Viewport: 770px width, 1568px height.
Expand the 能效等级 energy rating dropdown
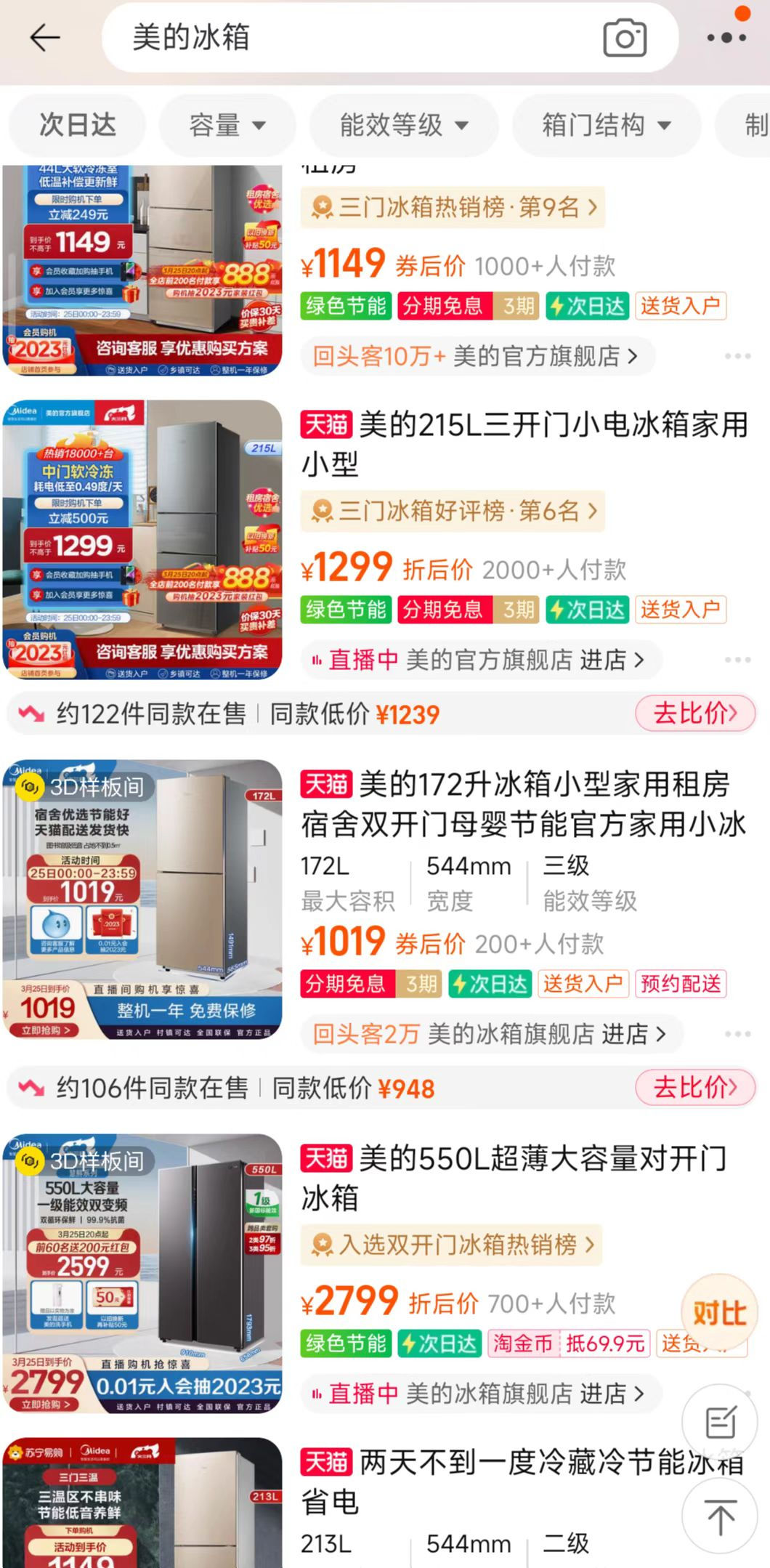point(403,125)
